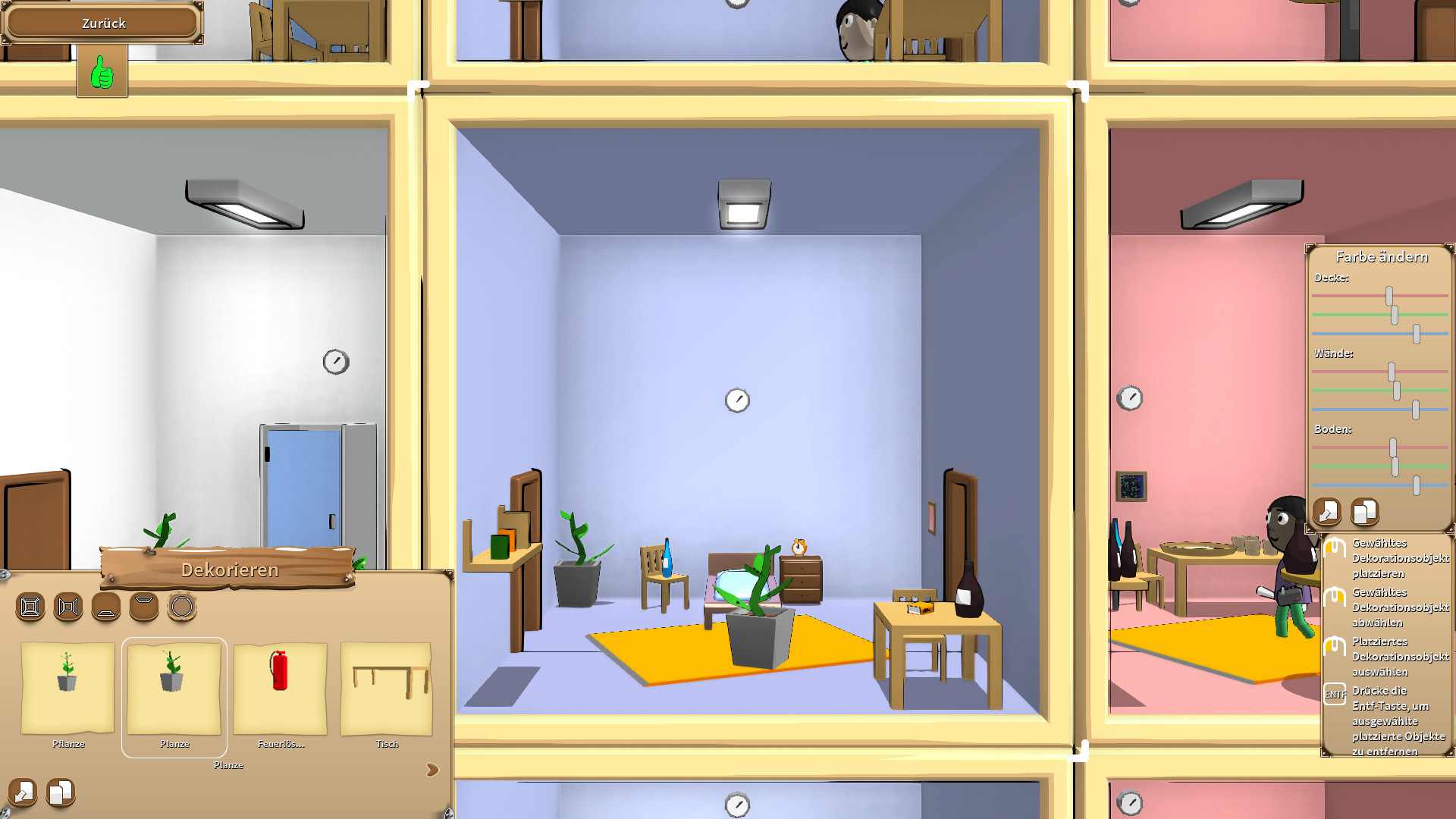Adjust the red slider under Decke
1456x819 pixels.
[x=1389, y=296]
